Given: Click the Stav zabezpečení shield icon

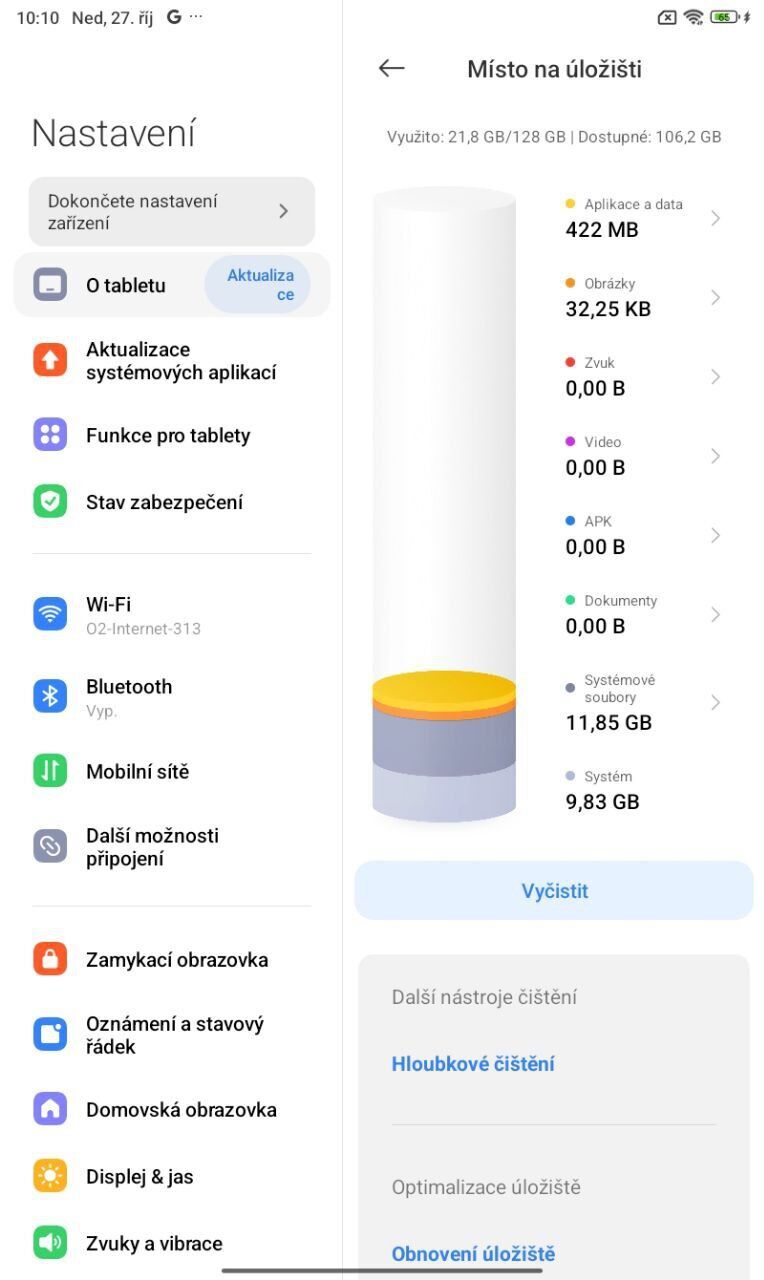Looking at the screenshot, I should coord(50,501).
